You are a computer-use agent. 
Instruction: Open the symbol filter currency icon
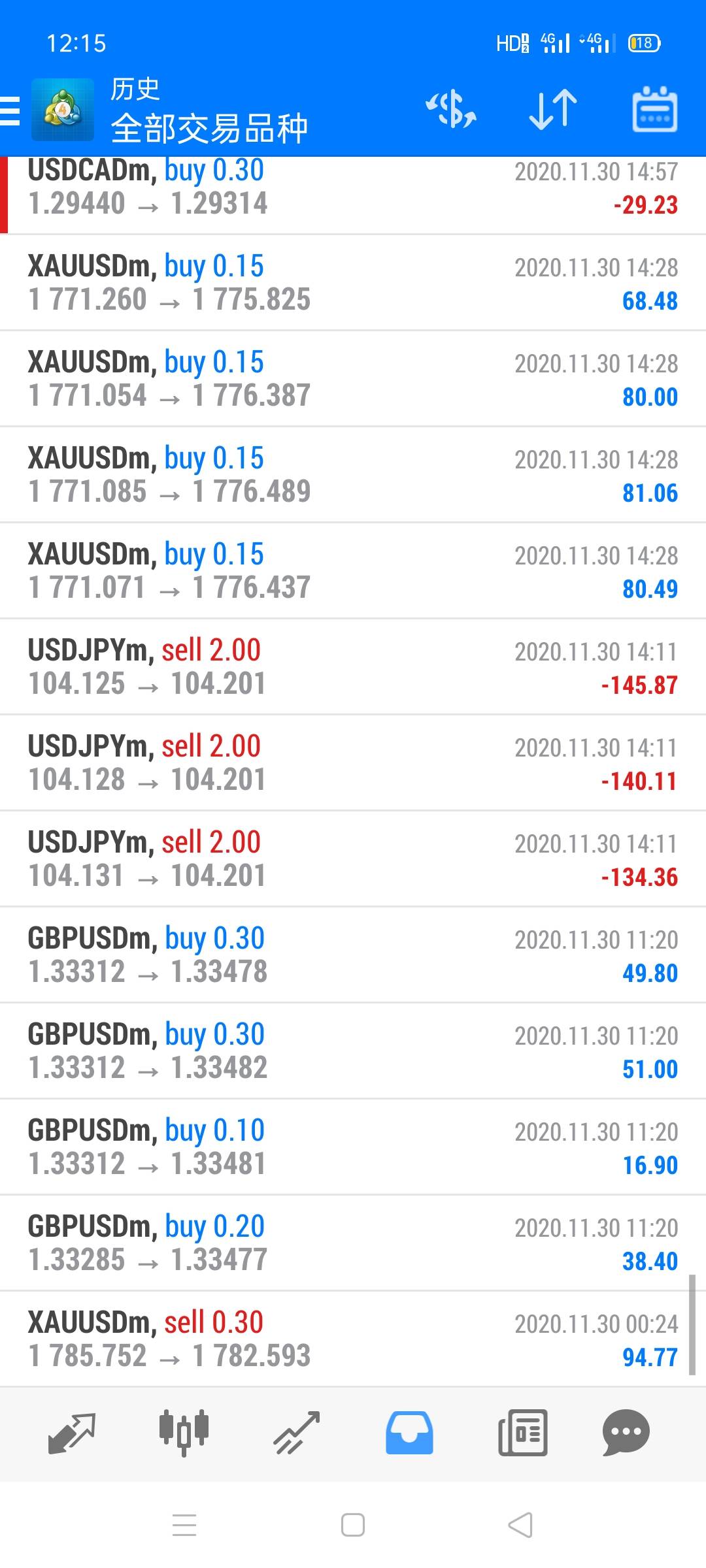(451, 109)
